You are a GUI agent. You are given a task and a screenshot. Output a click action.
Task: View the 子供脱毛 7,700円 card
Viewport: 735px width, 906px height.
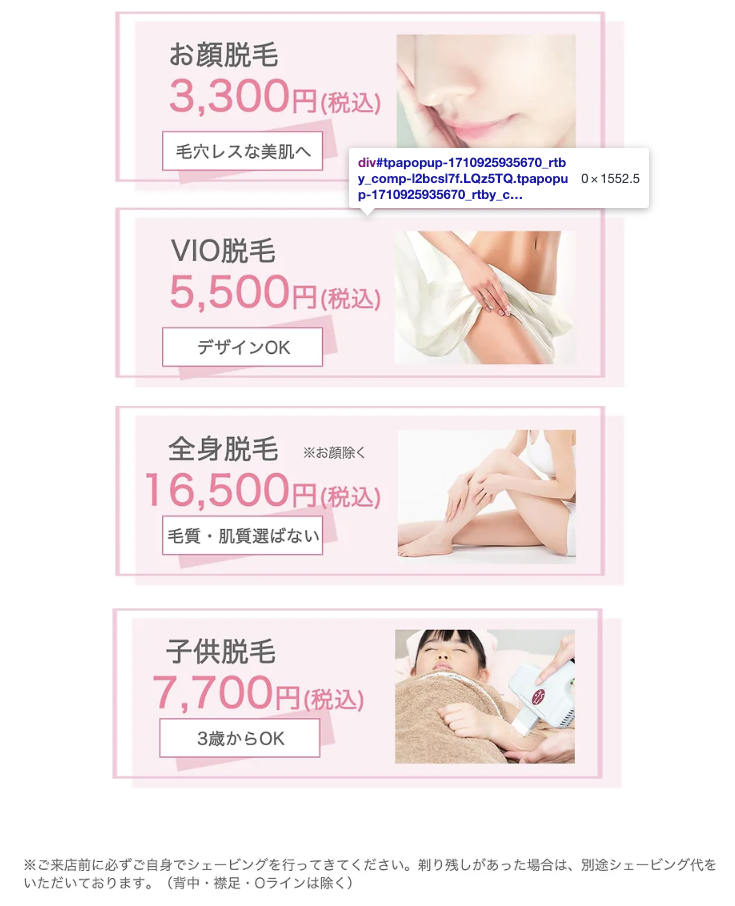(357, 693)
